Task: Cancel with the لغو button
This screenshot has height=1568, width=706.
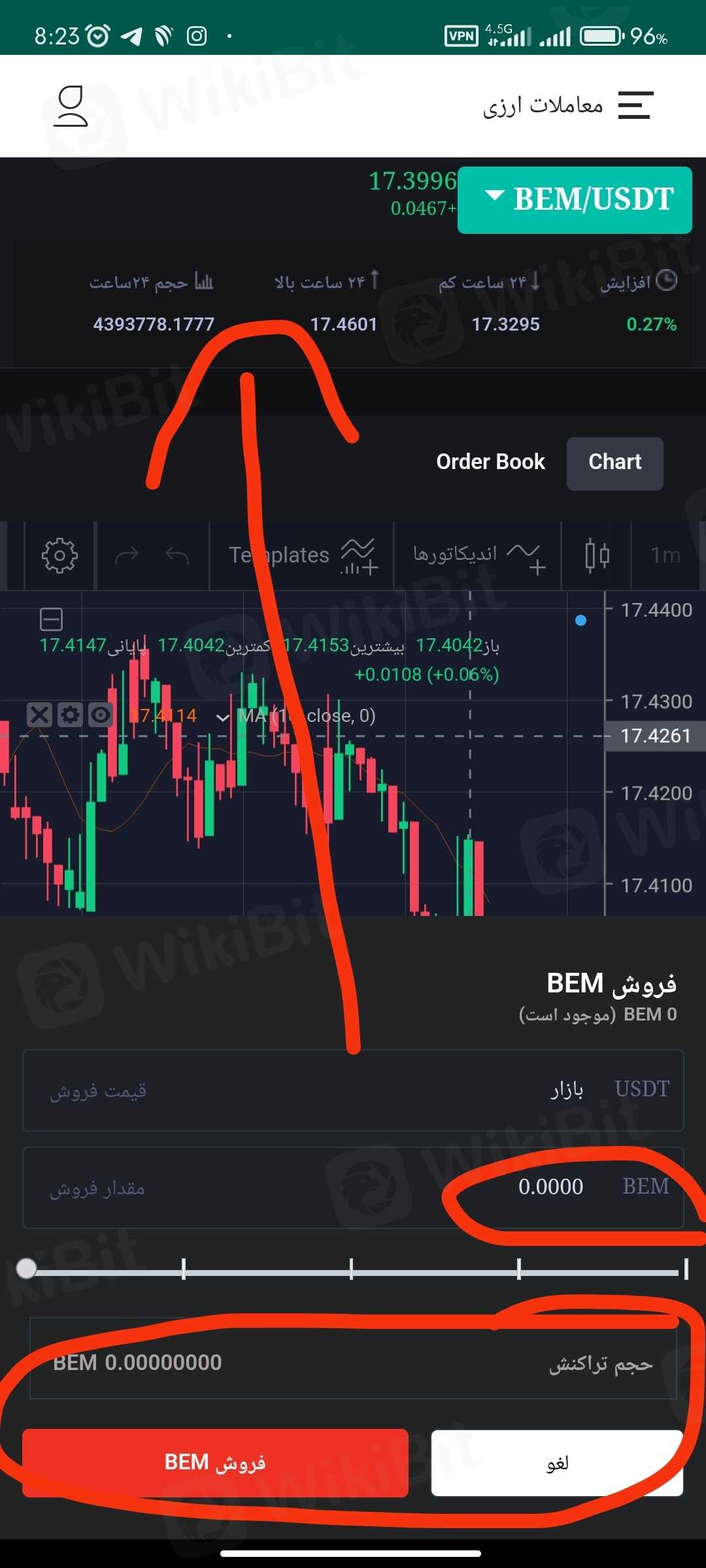Action: click(x=557, y=1462)
